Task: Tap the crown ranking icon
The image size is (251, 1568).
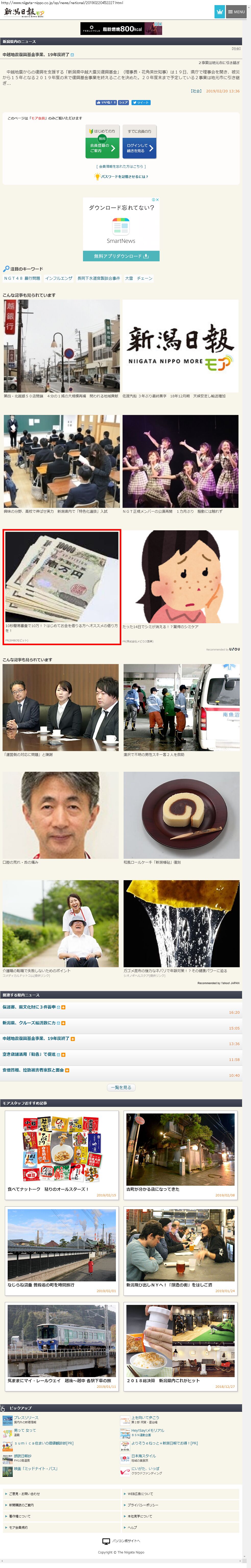Action: pyautogui.click(x=219, y=11)
